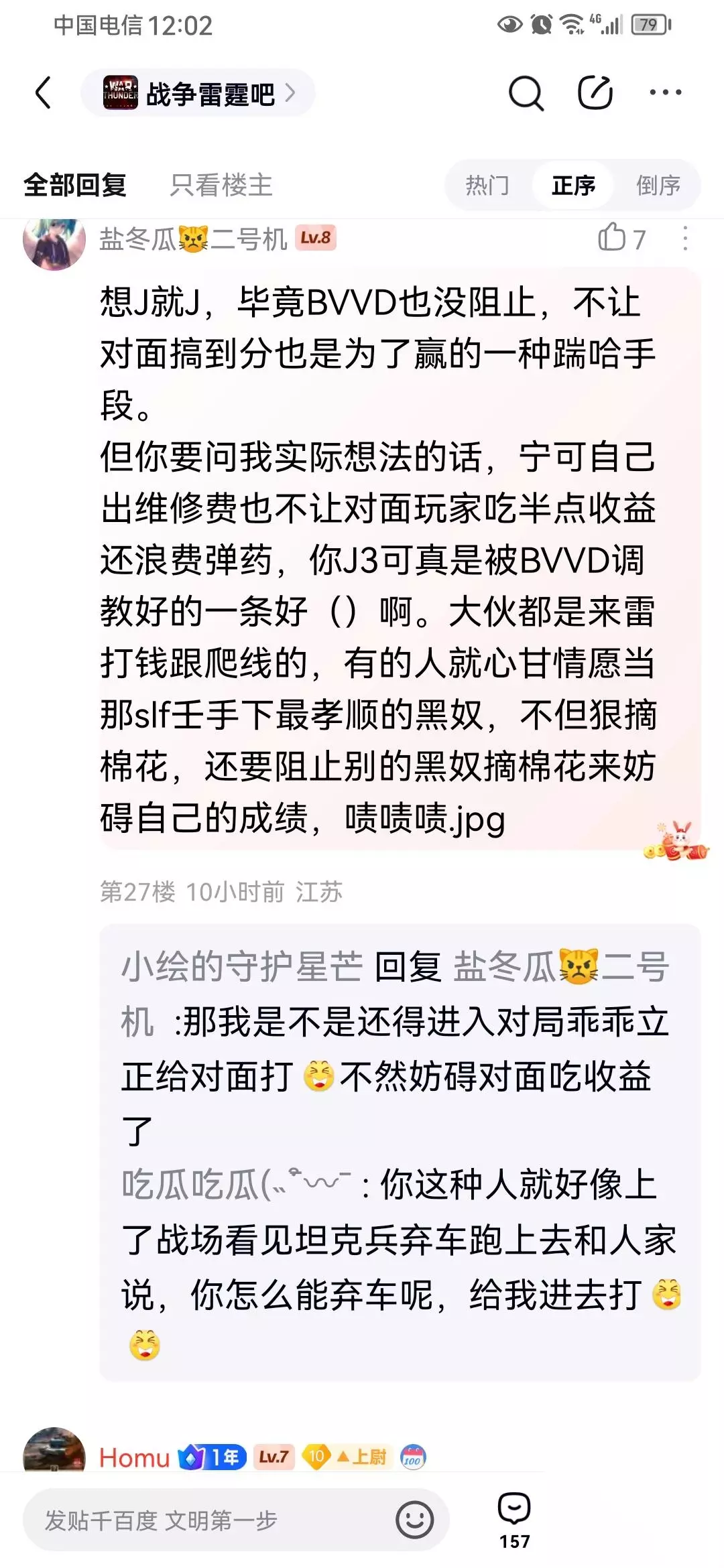
Task: Go back using the top-left arrow
Action: (44, 92)
